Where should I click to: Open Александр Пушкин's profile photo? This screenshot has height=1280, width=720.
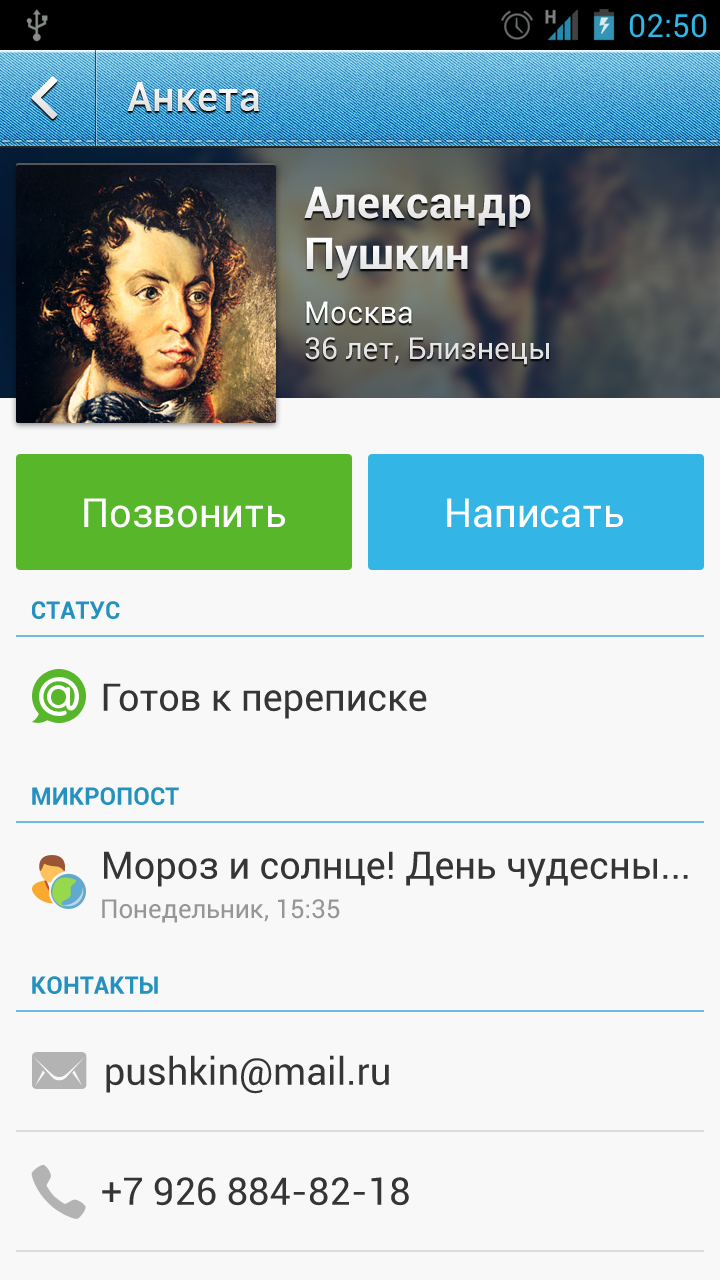click(x=146, y=294)
